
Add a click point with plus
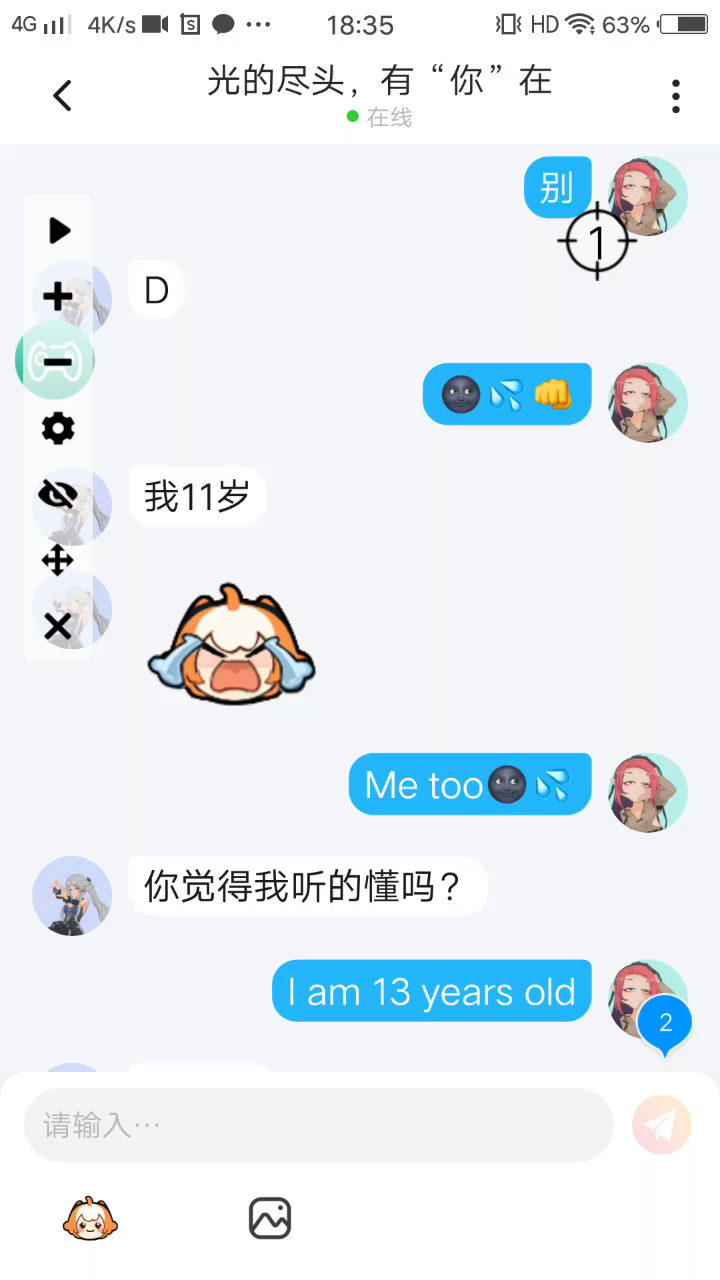(58, 297)
